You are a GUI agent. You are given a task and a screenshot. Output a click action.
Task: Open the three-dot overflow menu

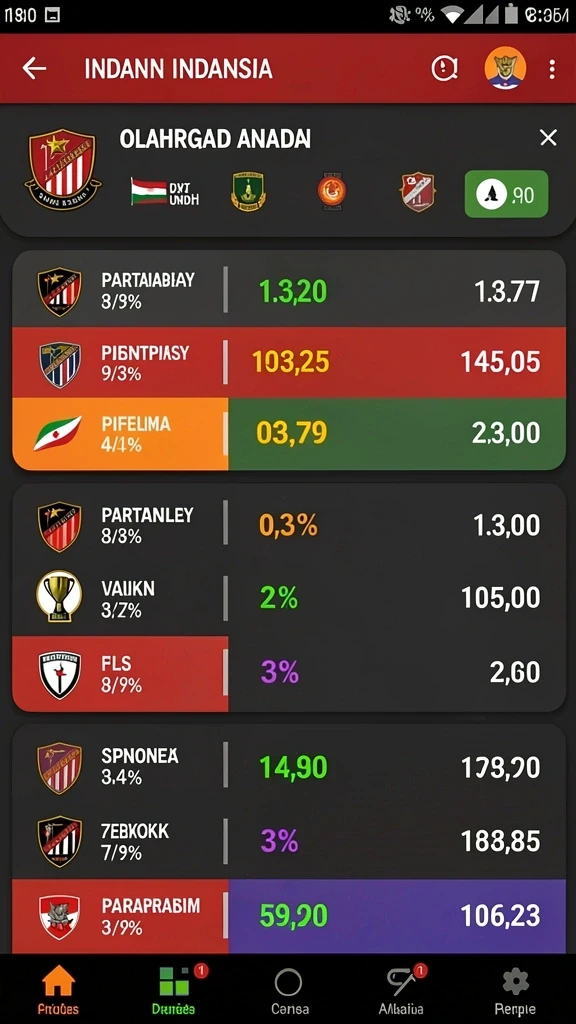[x=552, y=69]
